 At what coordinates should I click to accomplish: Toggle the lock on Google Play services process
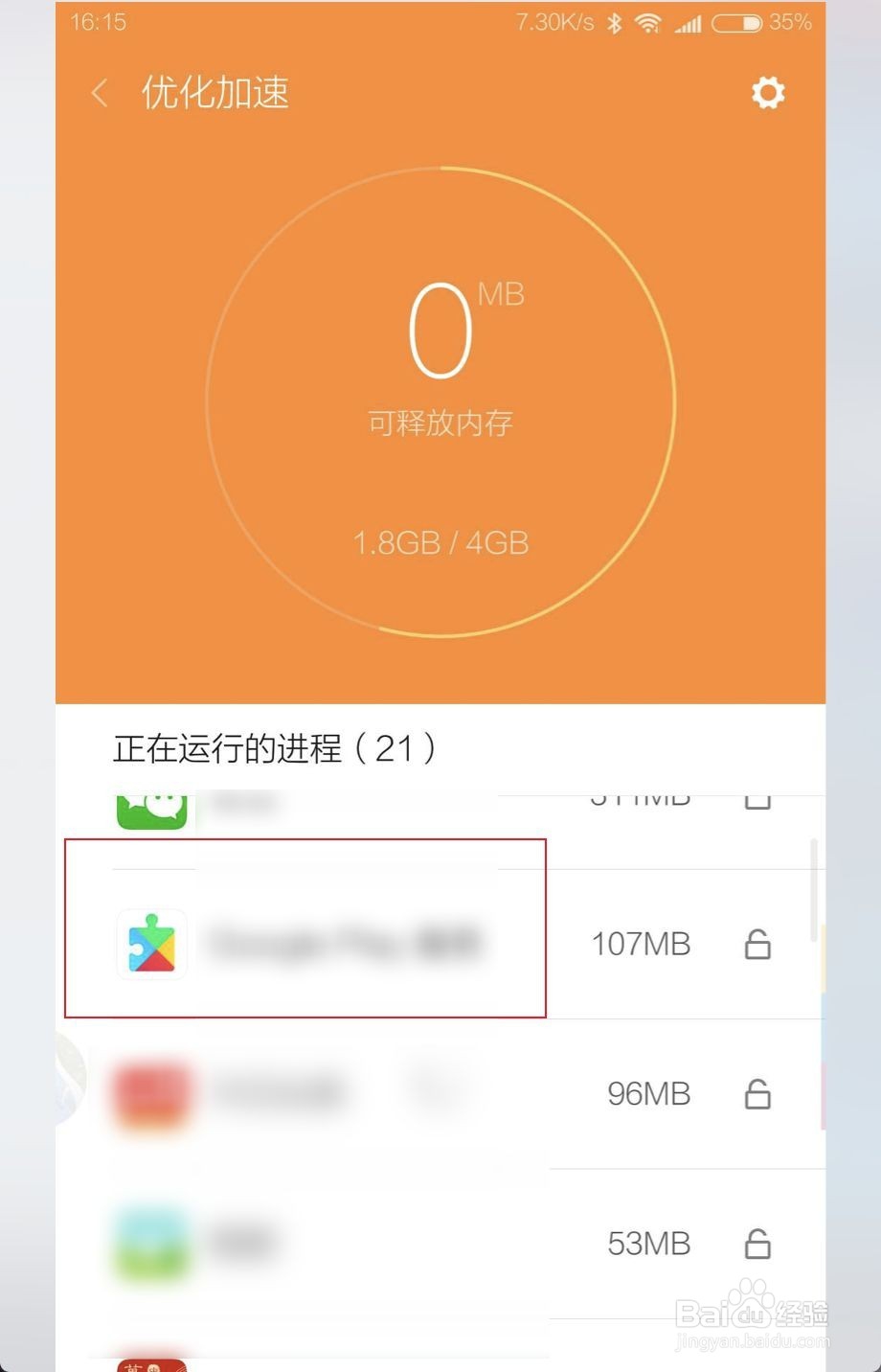point(757,944)
